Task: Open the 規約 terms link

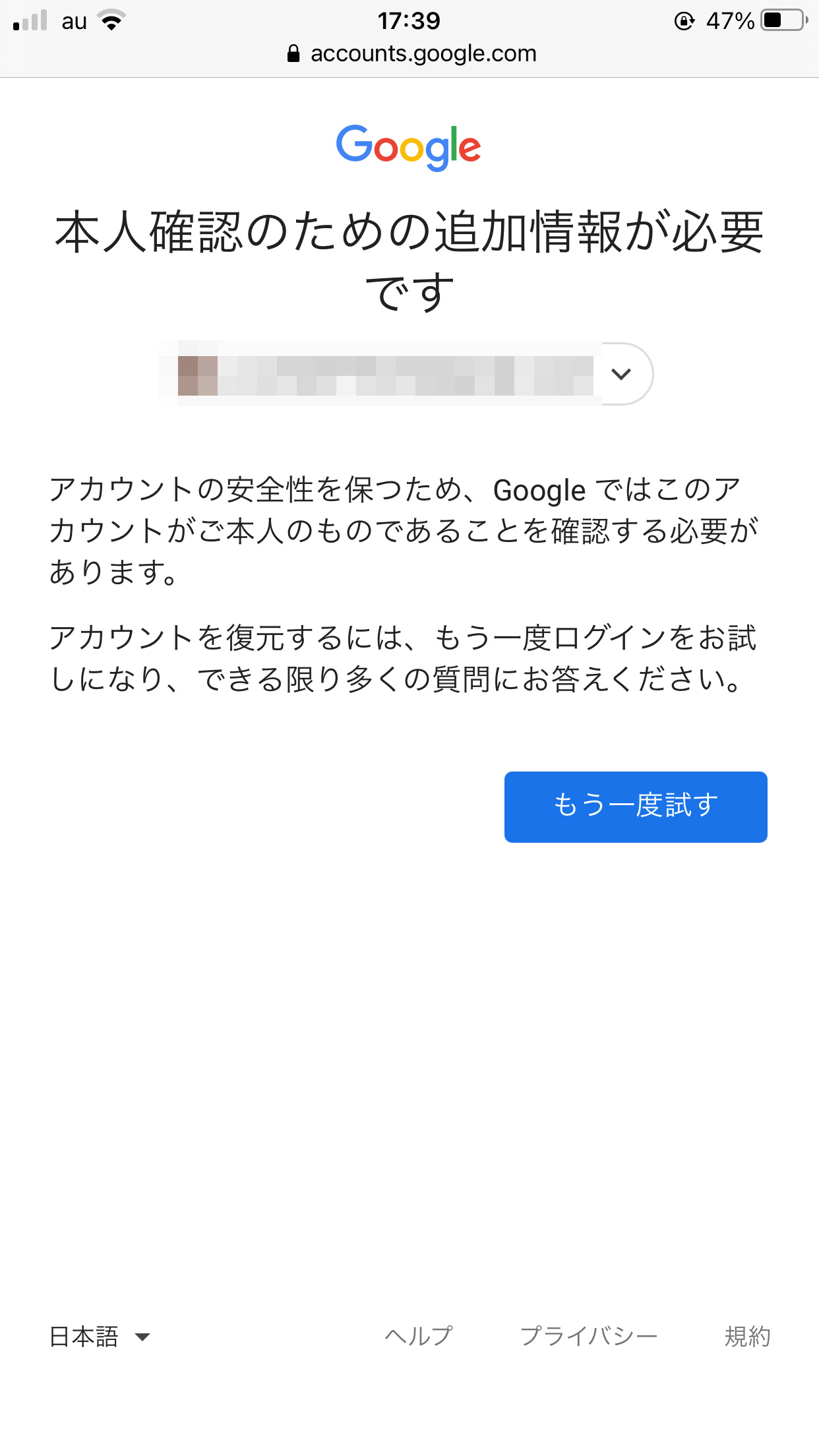Action: coord(747,1336)
